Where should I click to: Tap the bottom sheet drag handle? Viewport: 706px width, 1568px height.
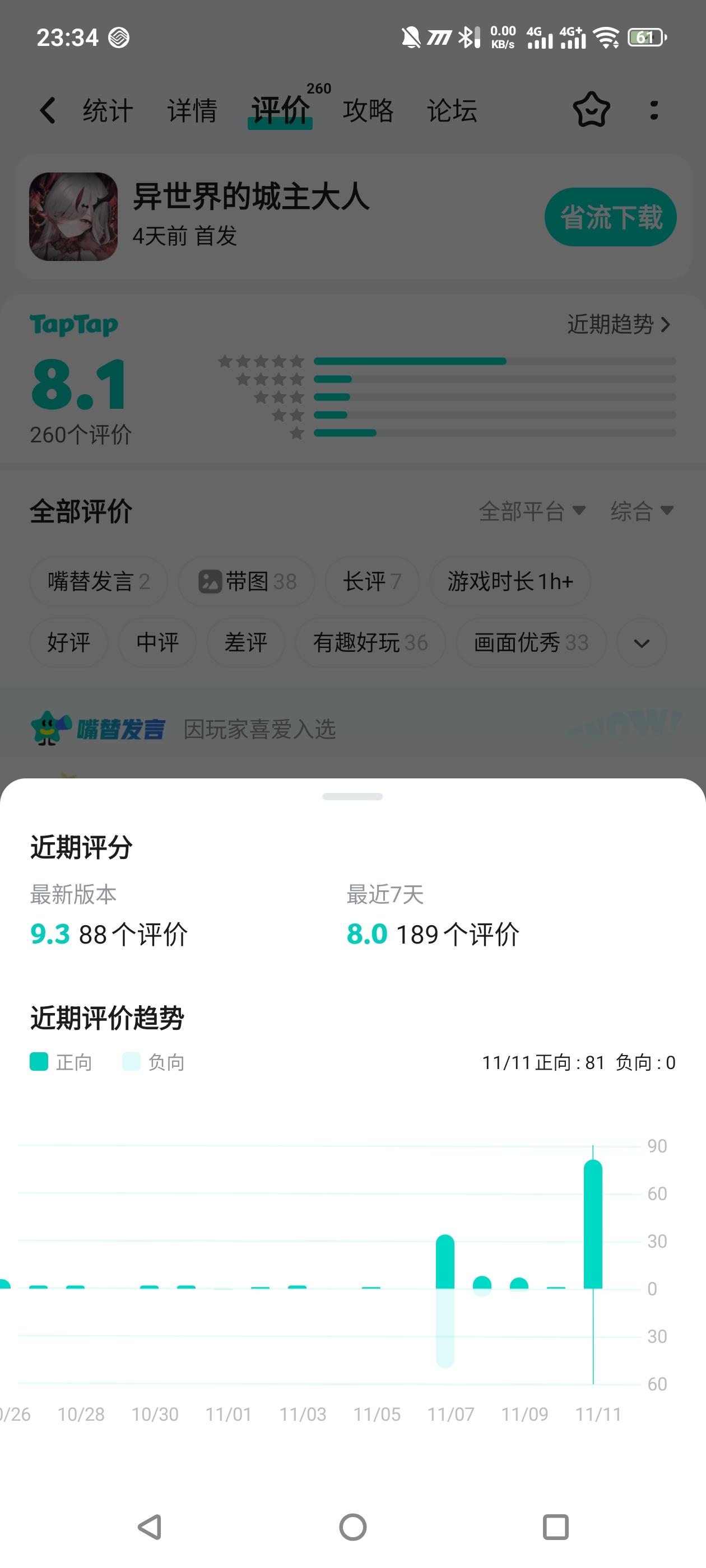tap(352, 796)
